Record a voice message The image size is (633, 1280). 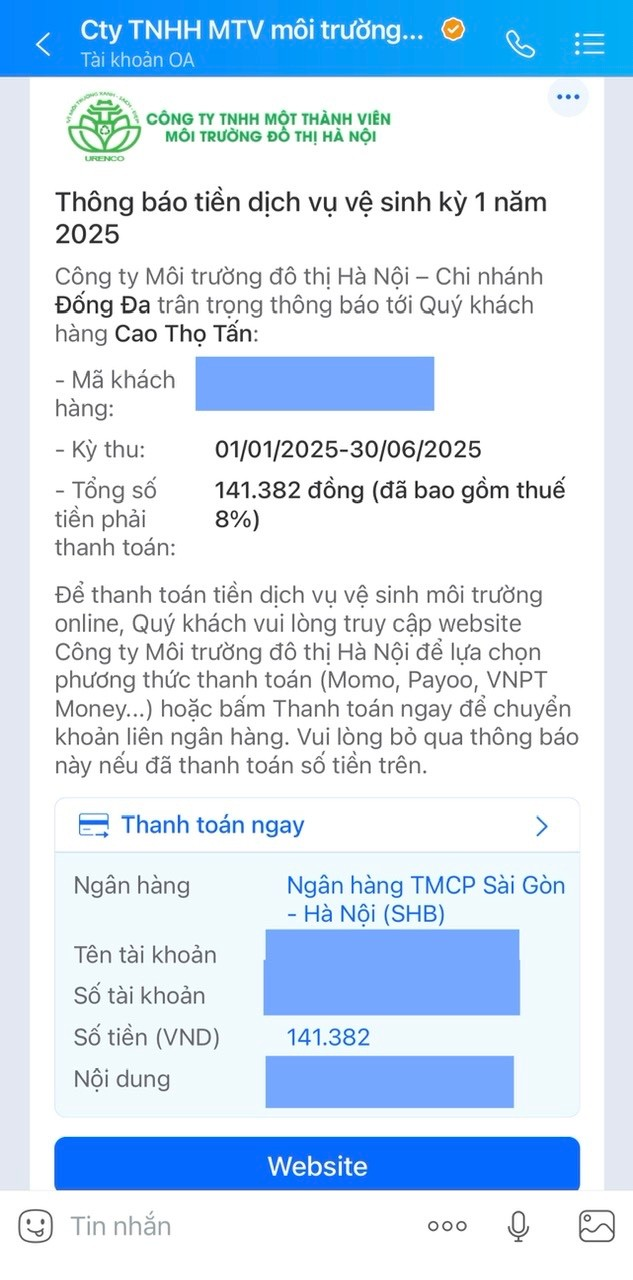(x=518, y=1225)
